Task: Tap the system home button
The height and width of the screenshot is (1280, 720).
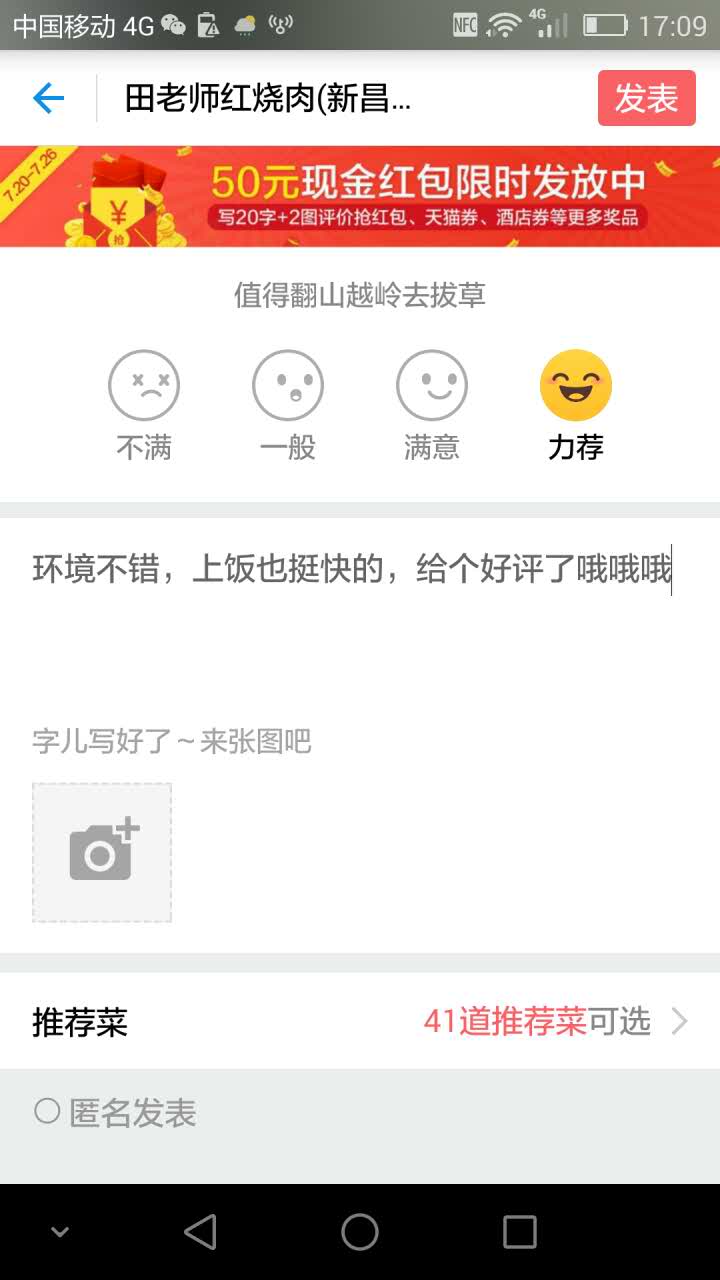Action: 360,1232
